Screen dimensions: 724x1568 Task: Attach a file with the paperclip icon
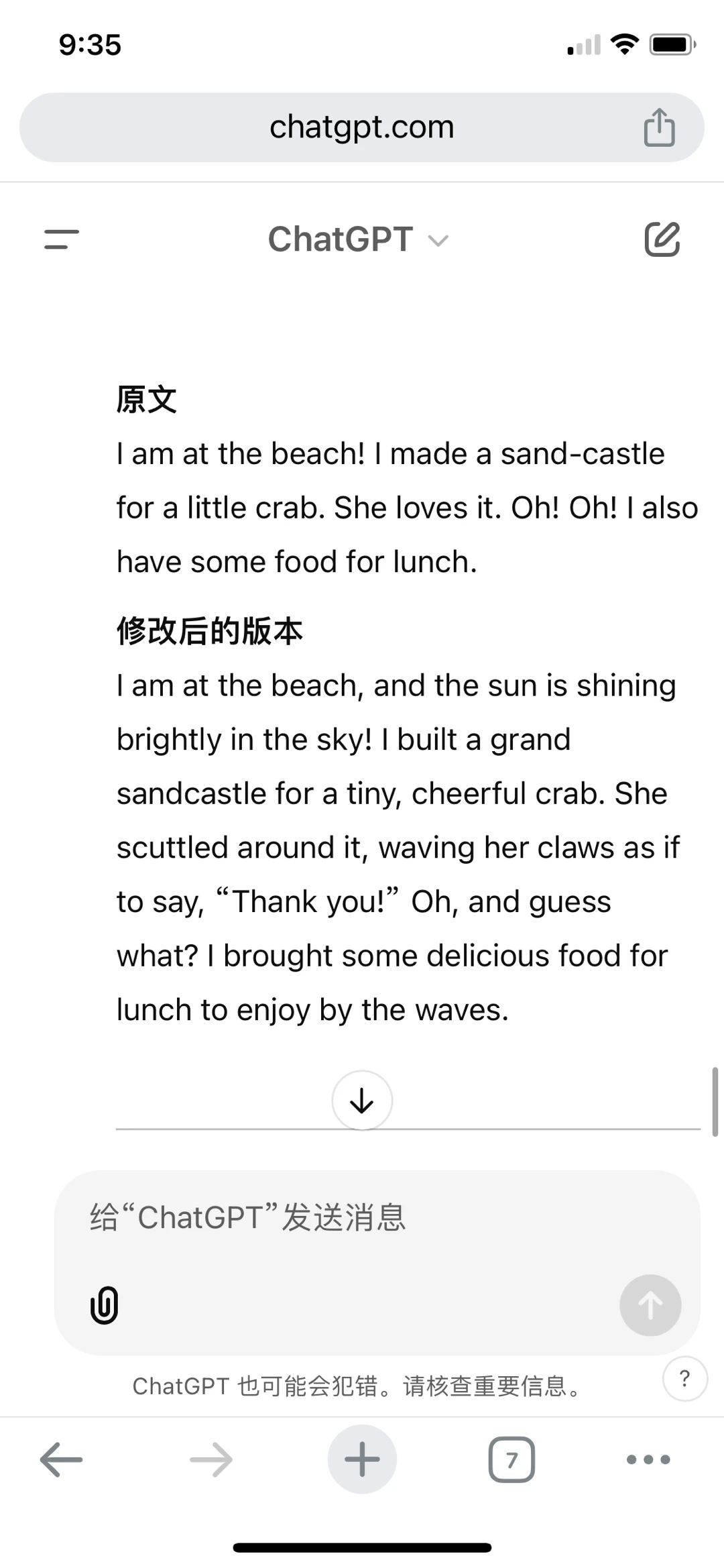105,1304
